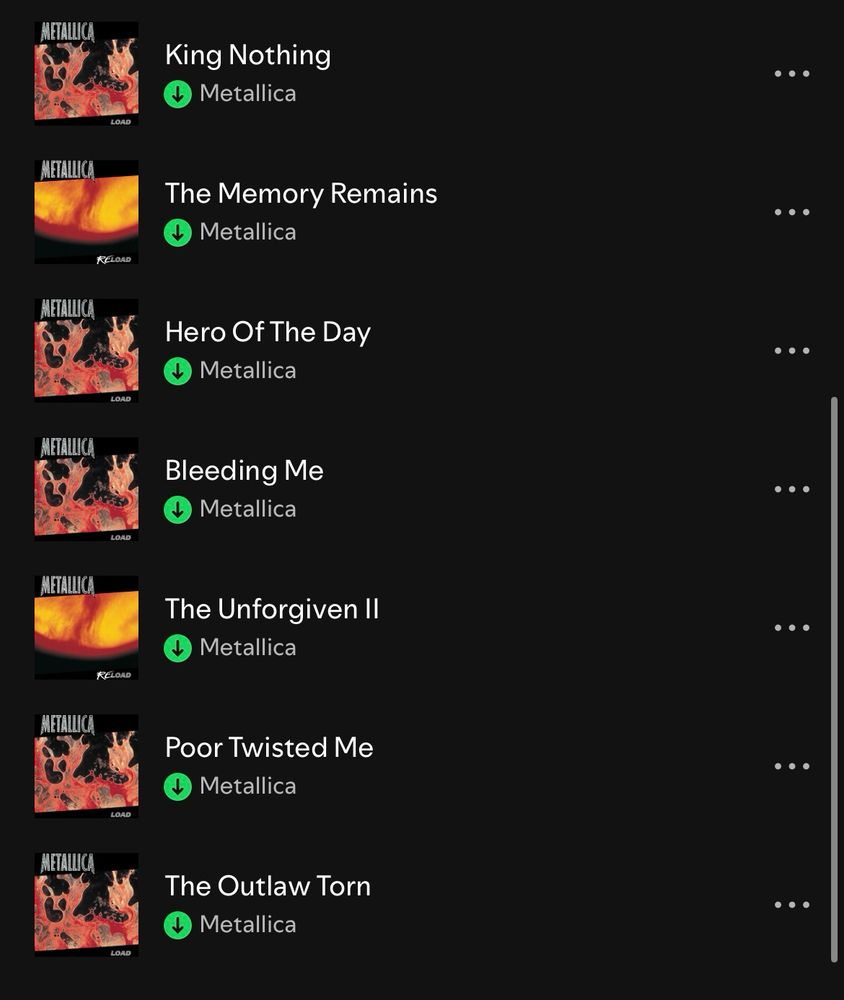Play The Memory Remains

[301, 193]
